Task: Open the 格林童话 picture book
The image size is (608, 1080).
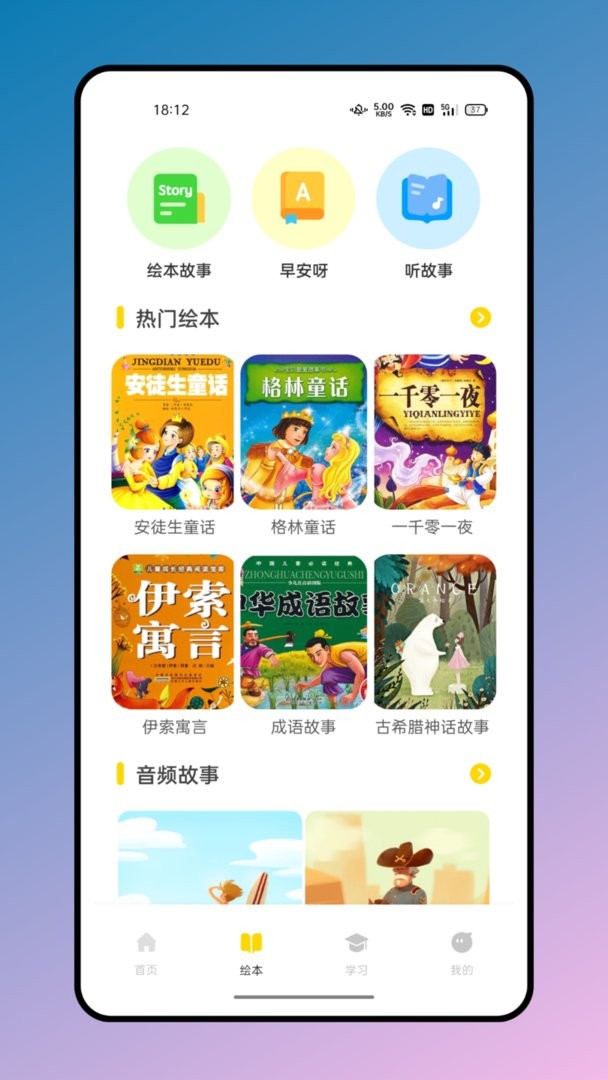Action: (x=303, y=432)
